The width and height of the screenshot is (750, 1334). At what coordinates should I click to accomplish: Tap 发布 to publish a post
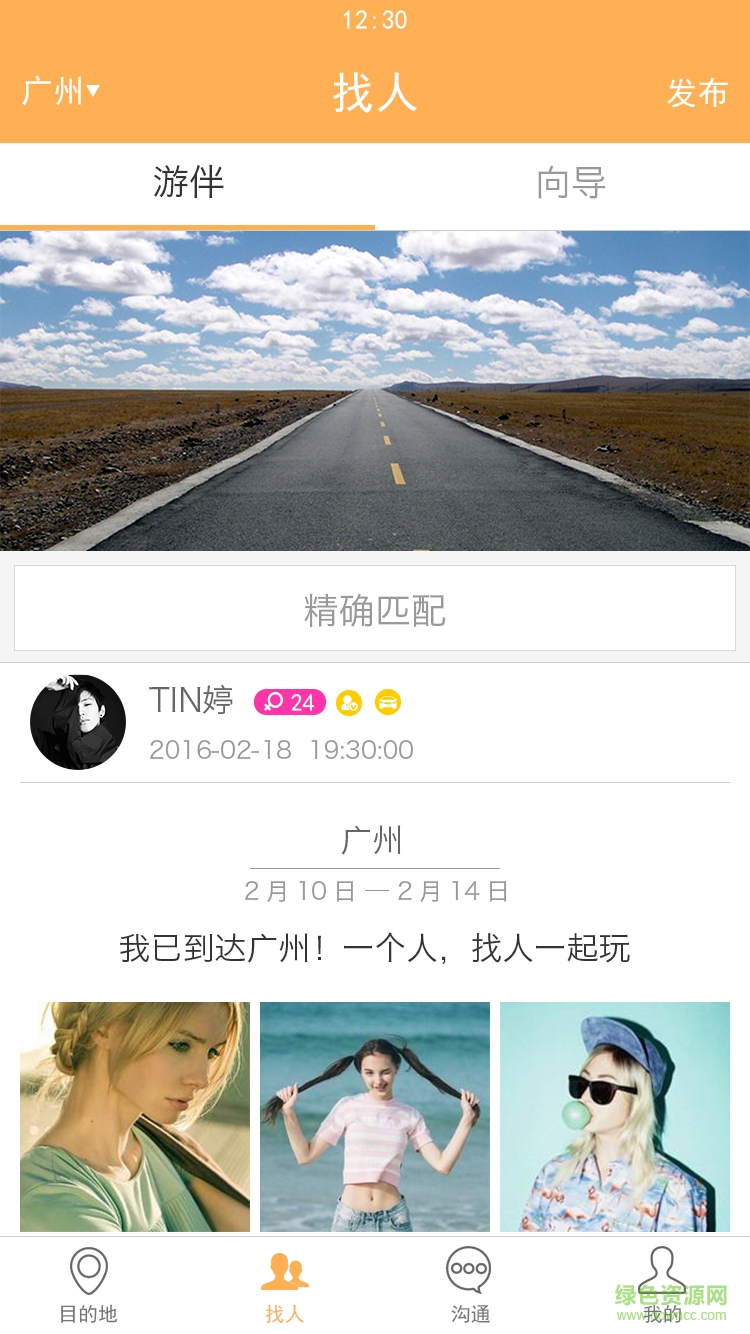[x=697, y=93]
